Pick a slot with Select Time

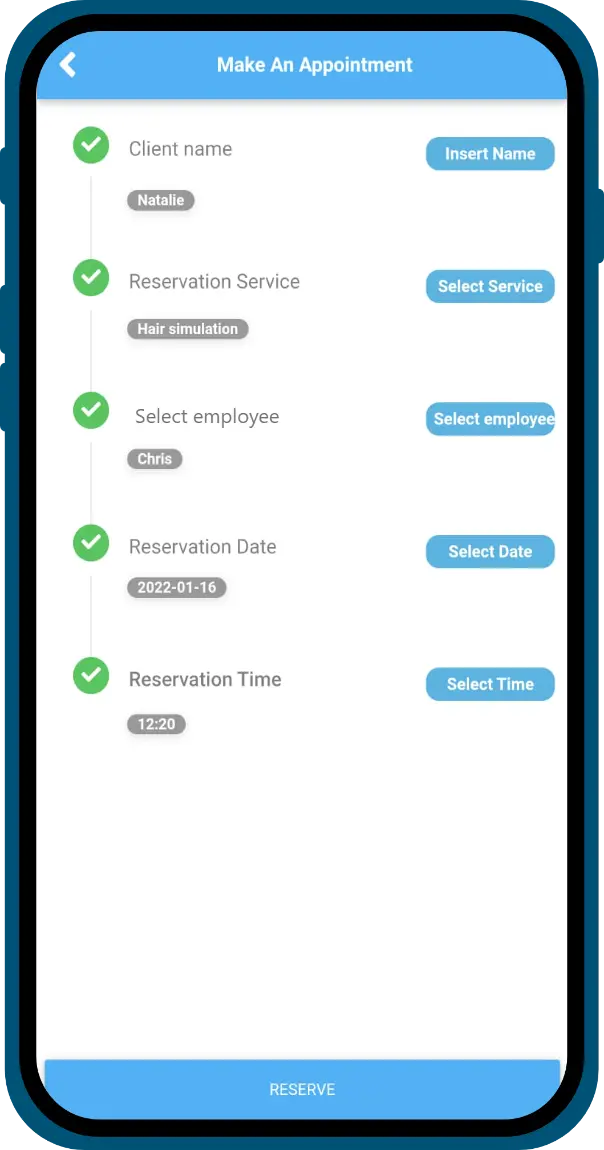point(490,684)
